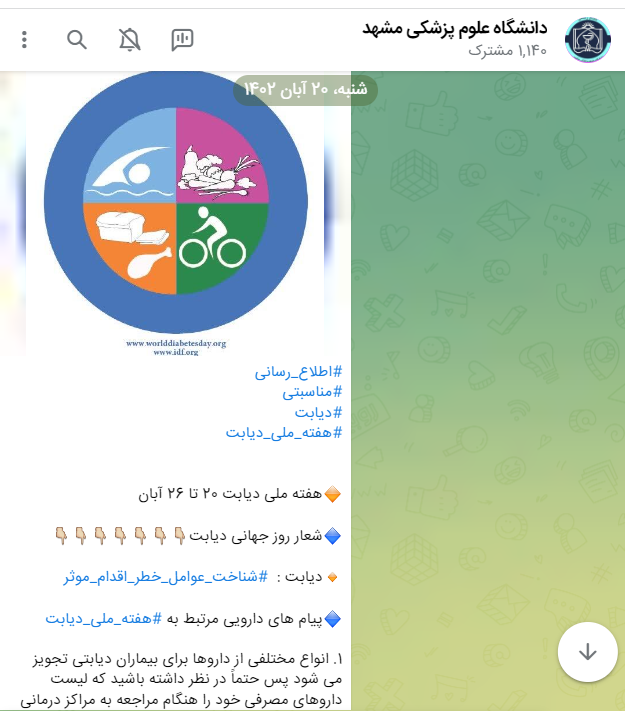Screen dimensions: 625x711
Task: Tap the channel profile avatar
Action: [x=587, y=39]
